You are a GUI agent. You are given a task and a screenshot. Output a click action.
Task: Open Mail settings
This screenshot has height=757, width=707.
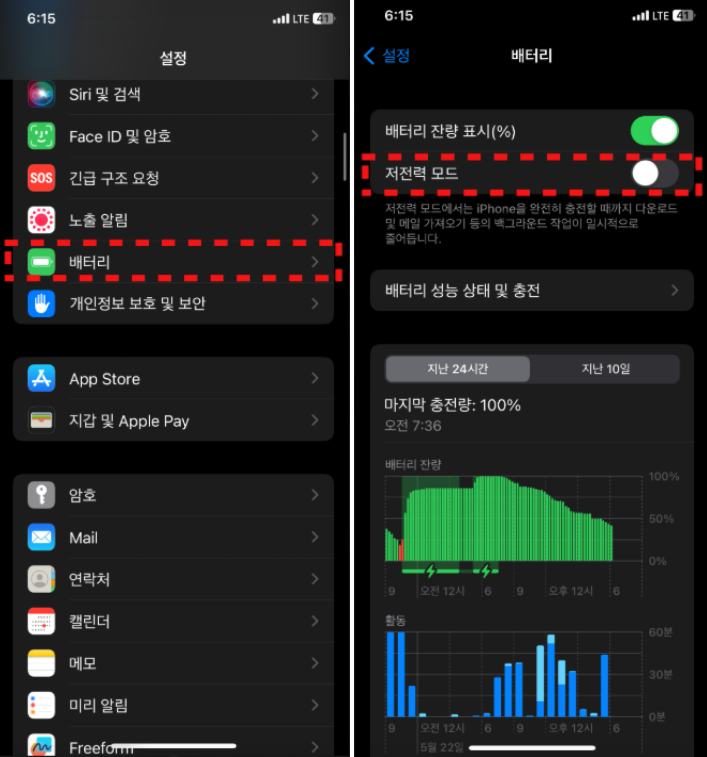pos(170,537)
